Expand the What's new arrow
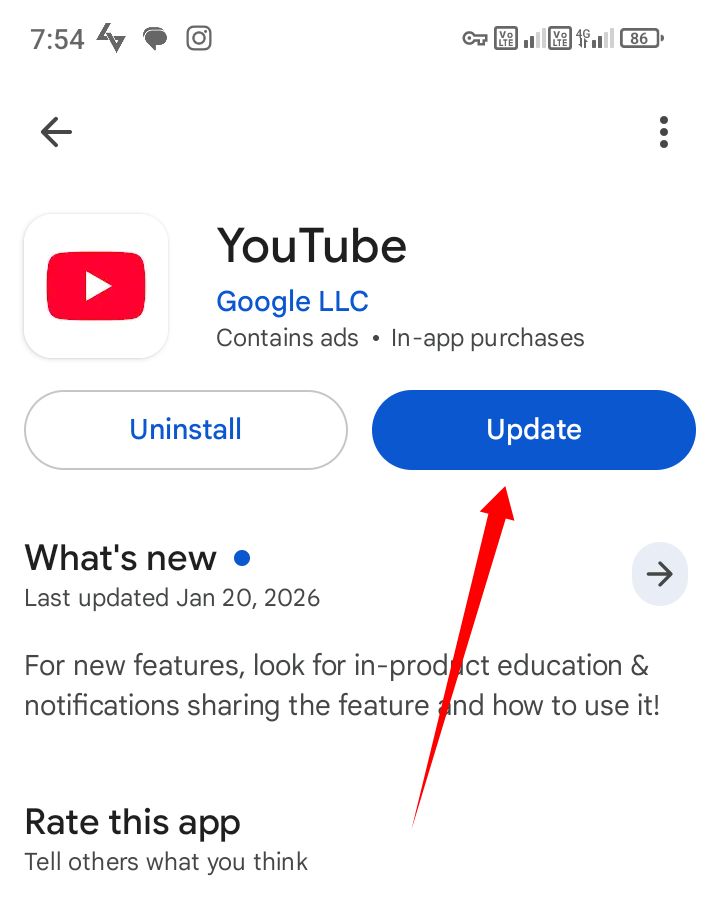720x901 pixels. 659,574
